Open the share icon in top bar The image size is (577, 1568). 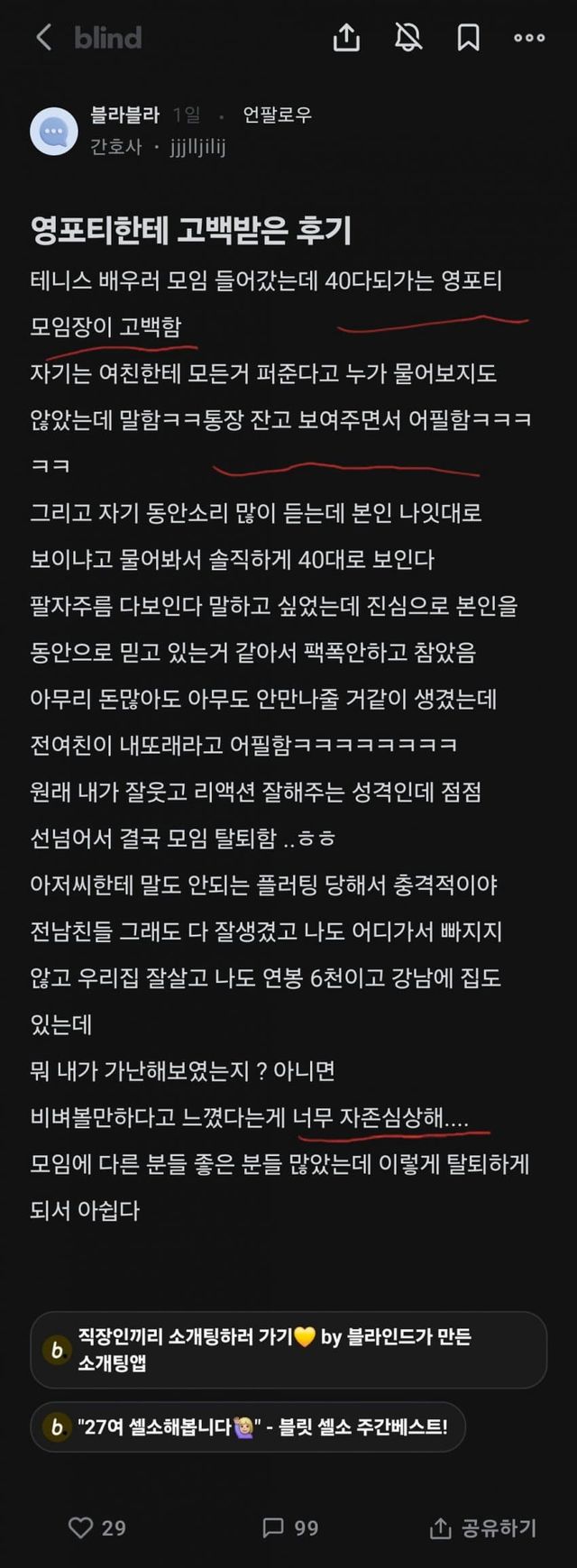tap(346, 37)
